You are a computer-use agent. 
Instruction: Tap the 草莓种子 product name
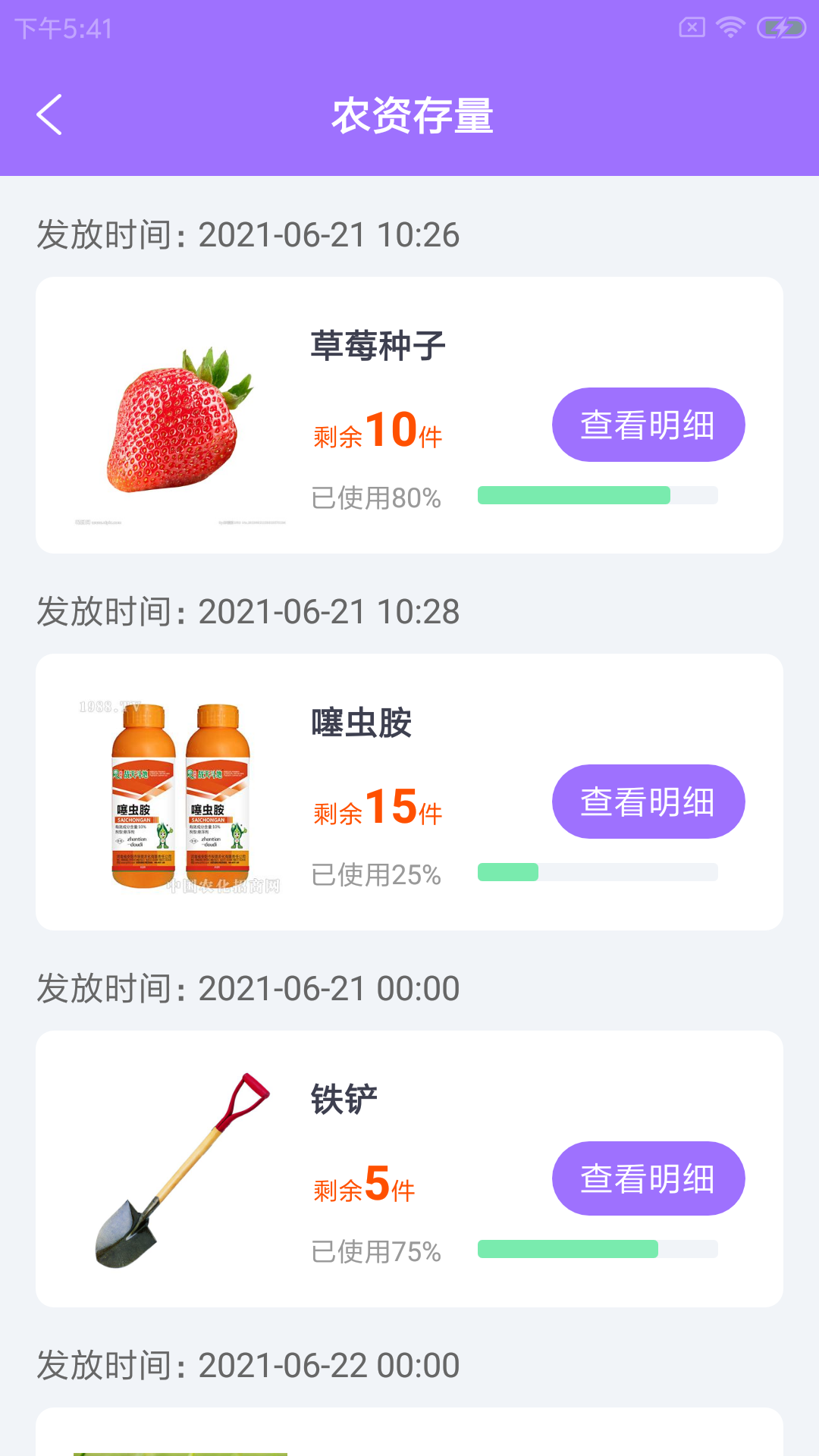378,347
